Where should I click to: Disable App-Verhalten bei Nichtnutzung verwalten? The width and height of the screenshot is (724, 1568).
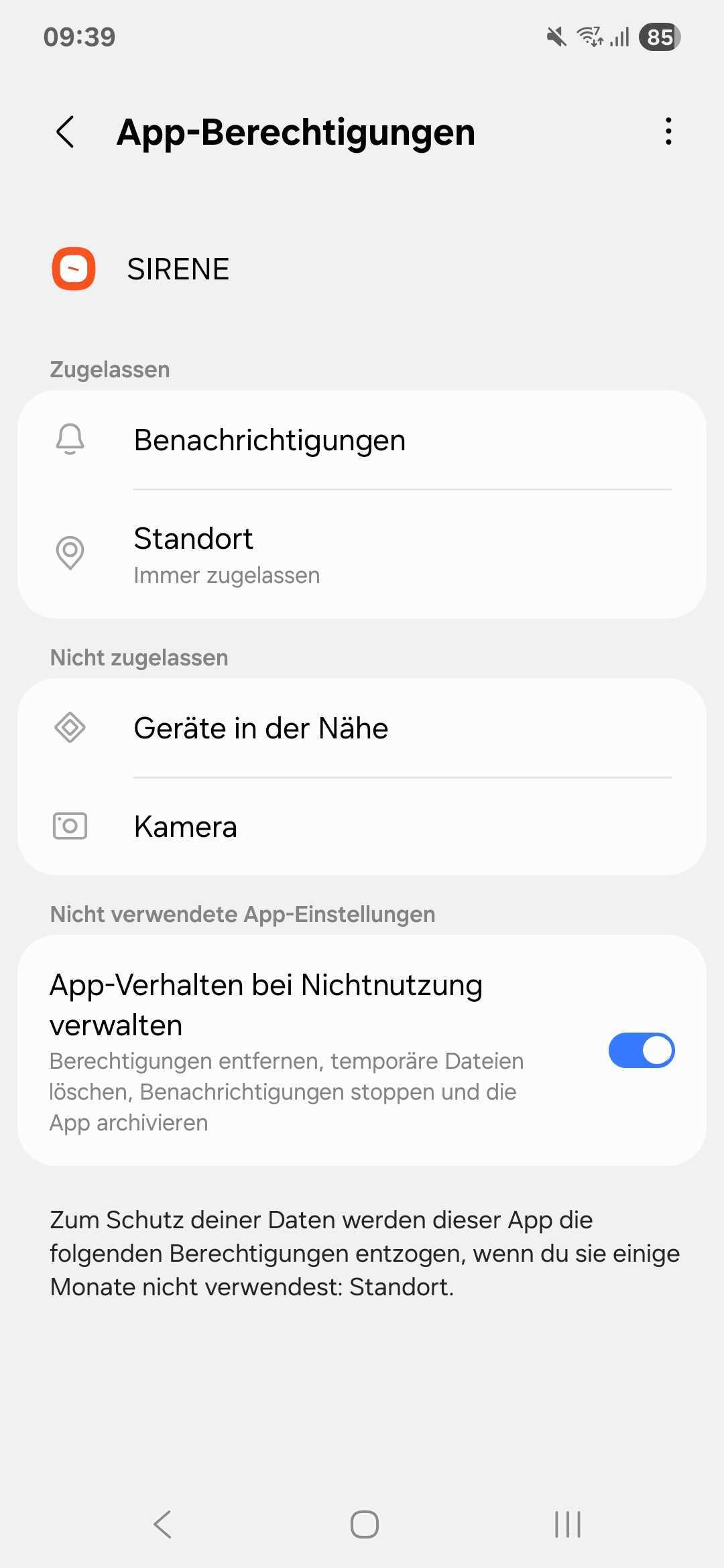pos(641,1050)
